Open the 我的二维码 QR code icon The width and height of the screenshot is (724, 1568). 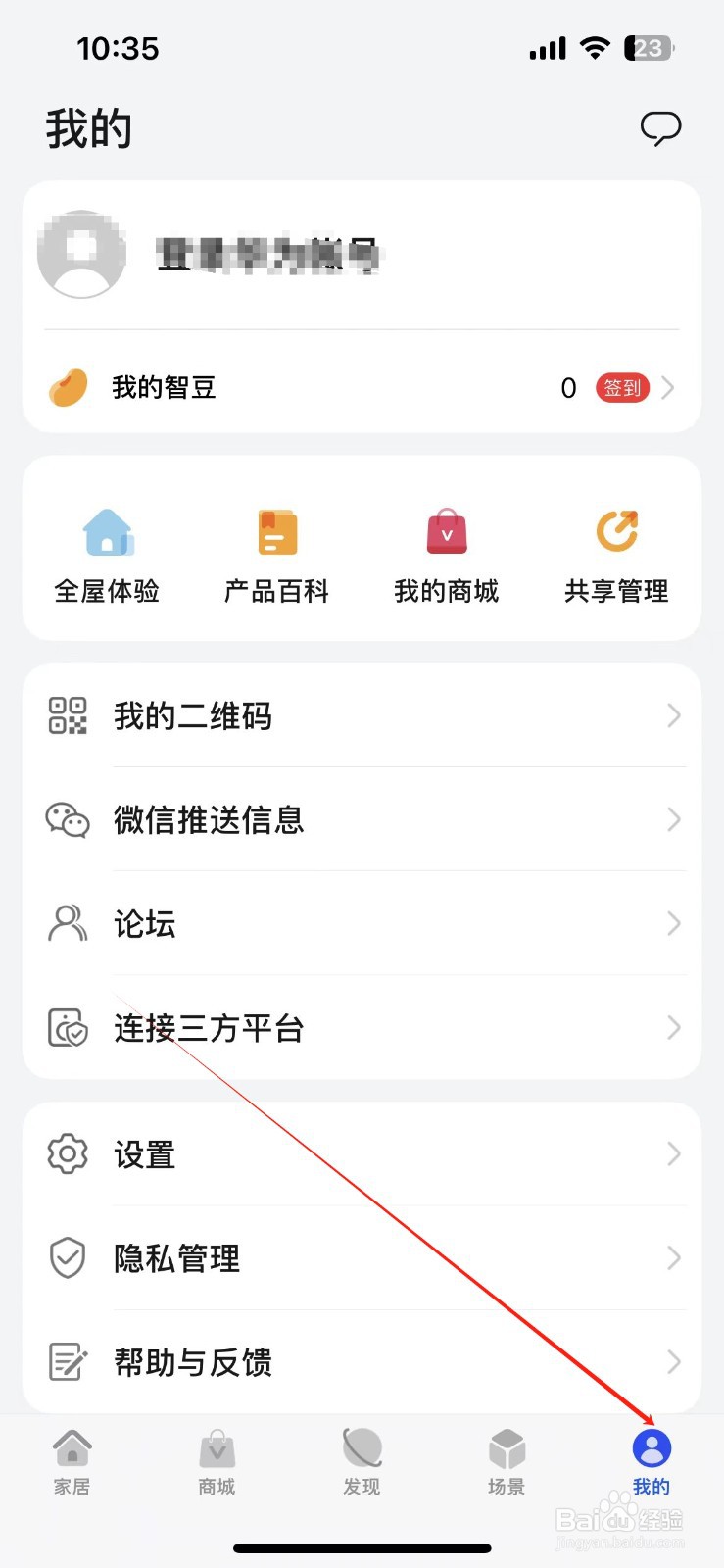click(x=66, y=715)
